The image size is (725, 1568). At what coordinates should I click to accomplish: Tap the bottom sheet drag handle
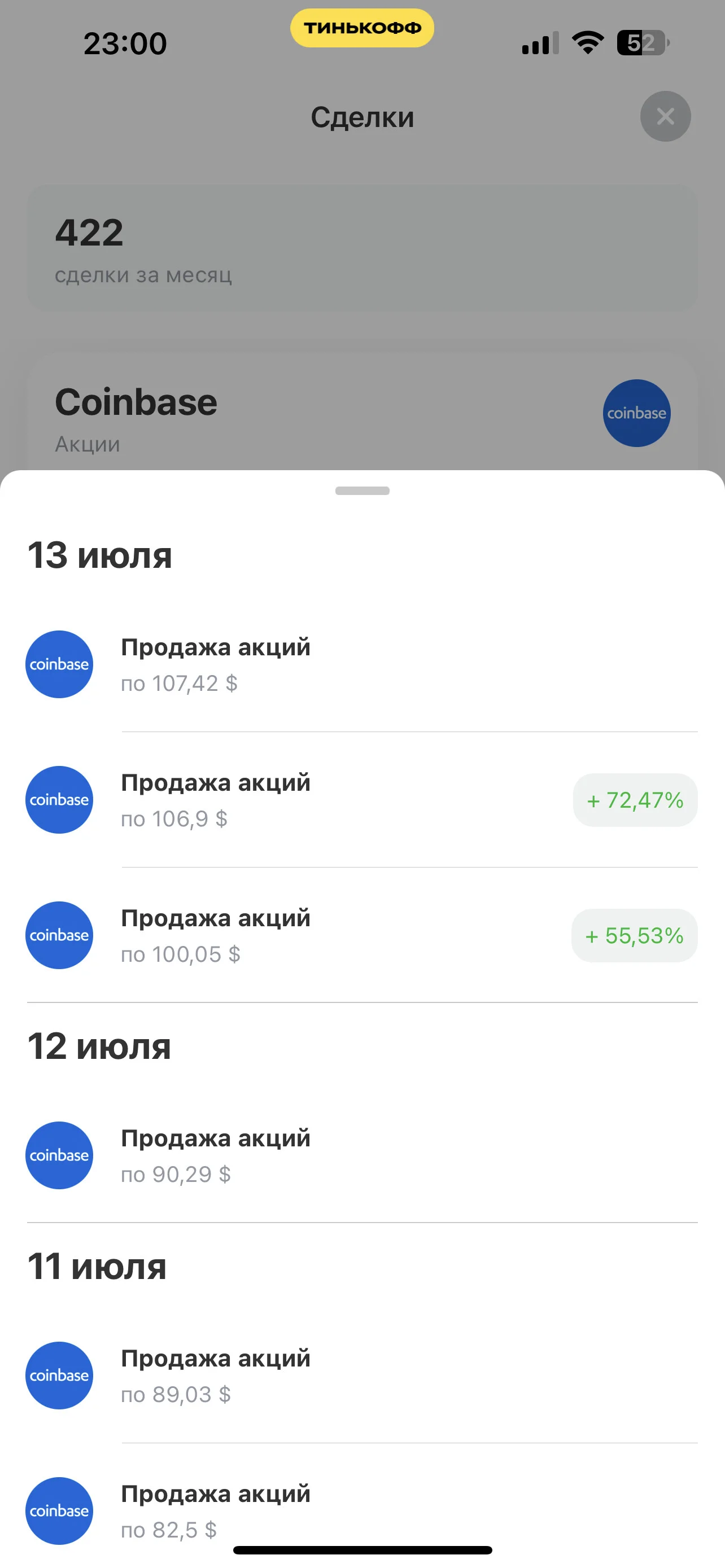(362, 490)
